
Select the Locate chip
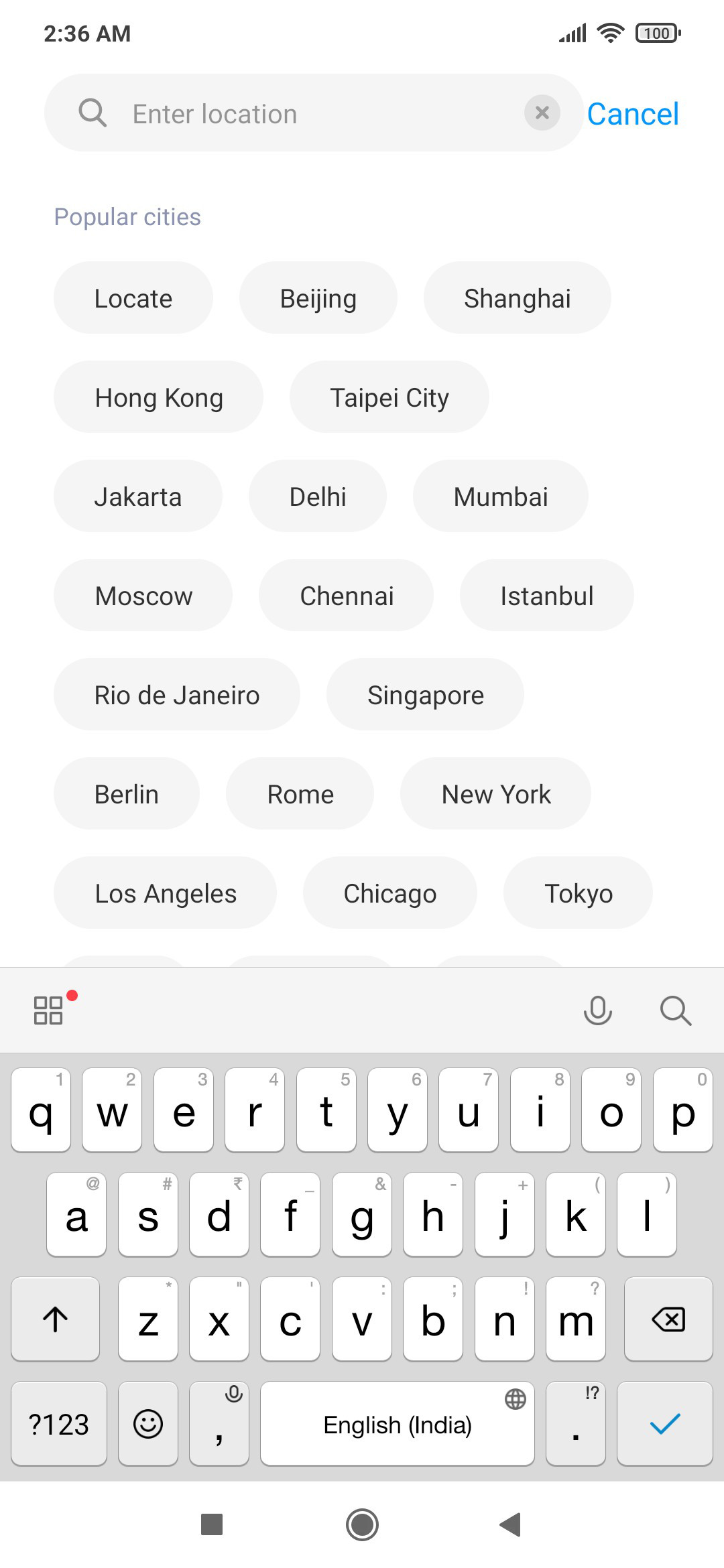tap(133, 298)
